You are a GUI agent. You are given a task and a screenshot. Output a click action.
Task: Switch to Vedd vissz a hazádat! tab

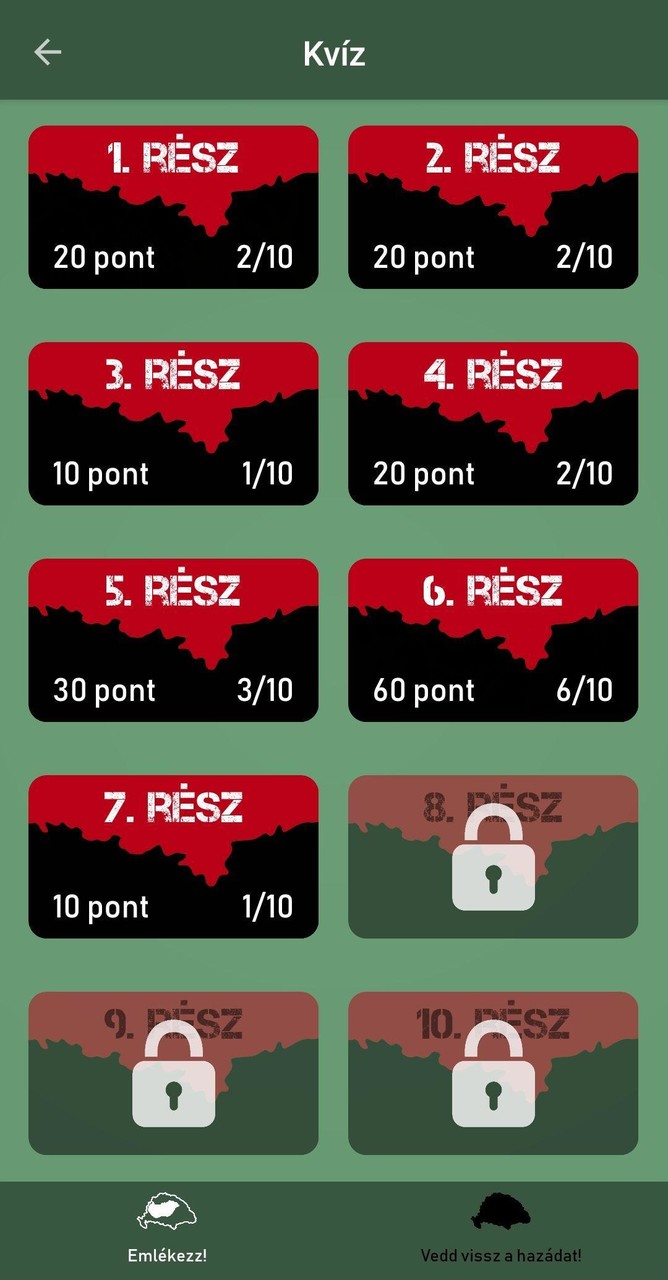pyautogui.click(x=501, y=1230)
